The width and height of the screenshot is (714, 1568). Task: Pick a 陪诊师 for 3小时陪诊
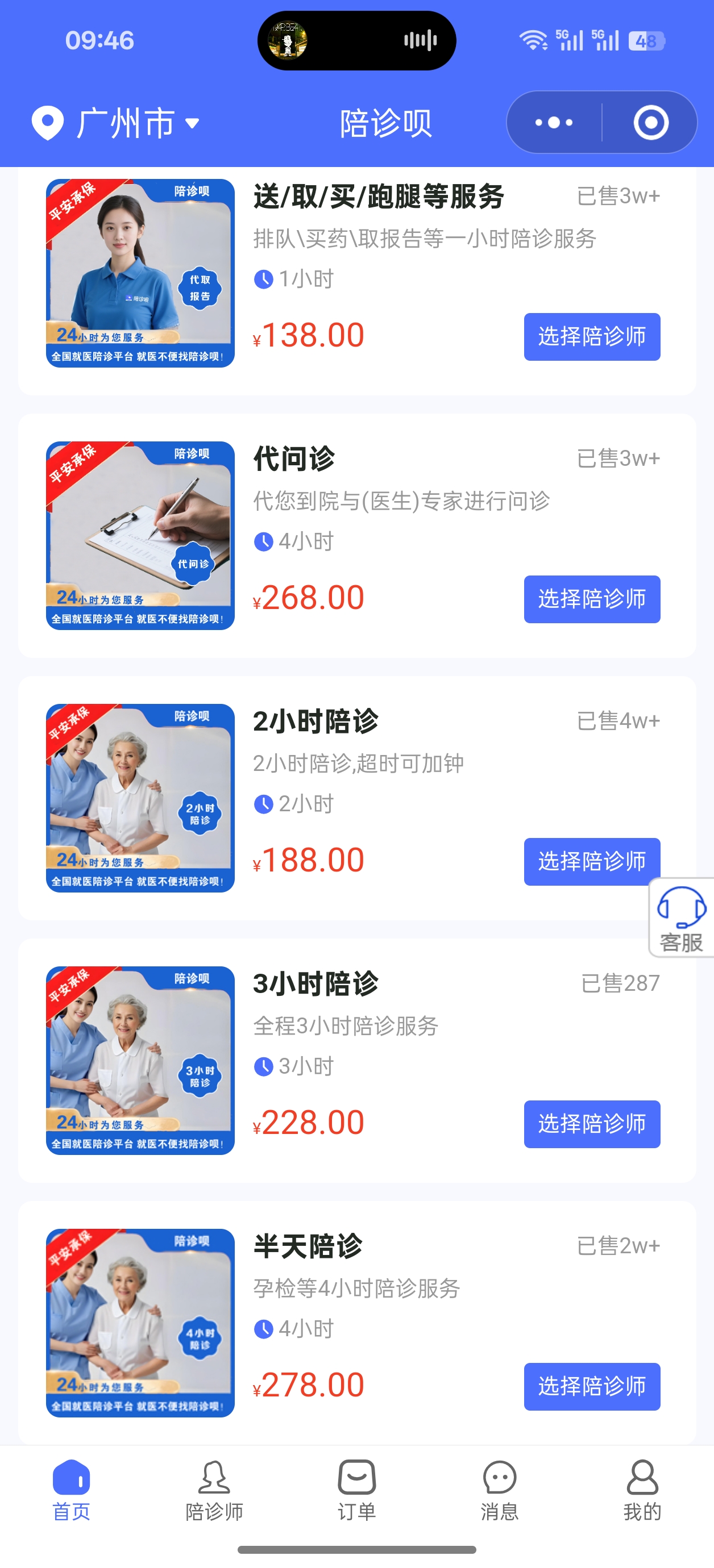pos(592,1124)
